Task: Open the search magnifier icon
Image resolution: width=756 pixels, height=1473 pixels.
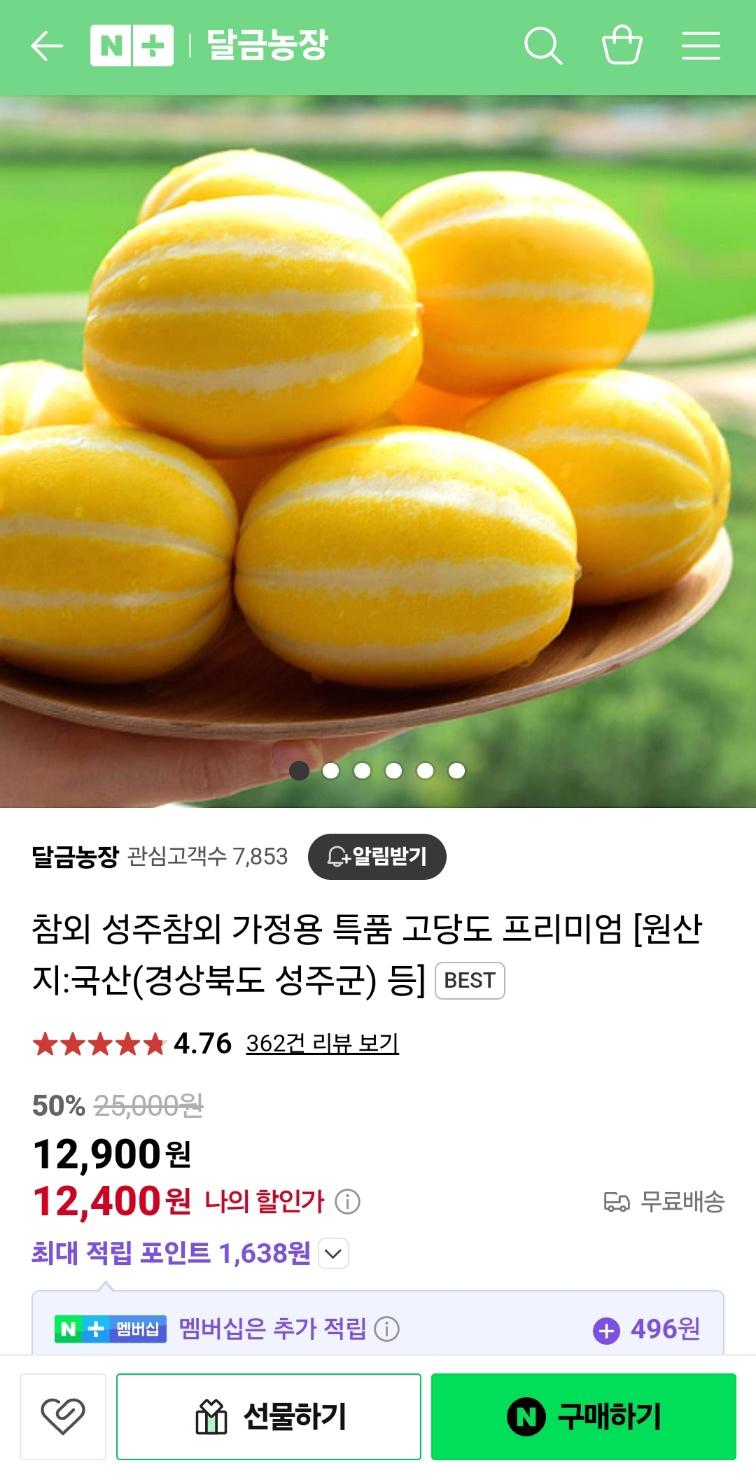Action: tap(543, 46)
